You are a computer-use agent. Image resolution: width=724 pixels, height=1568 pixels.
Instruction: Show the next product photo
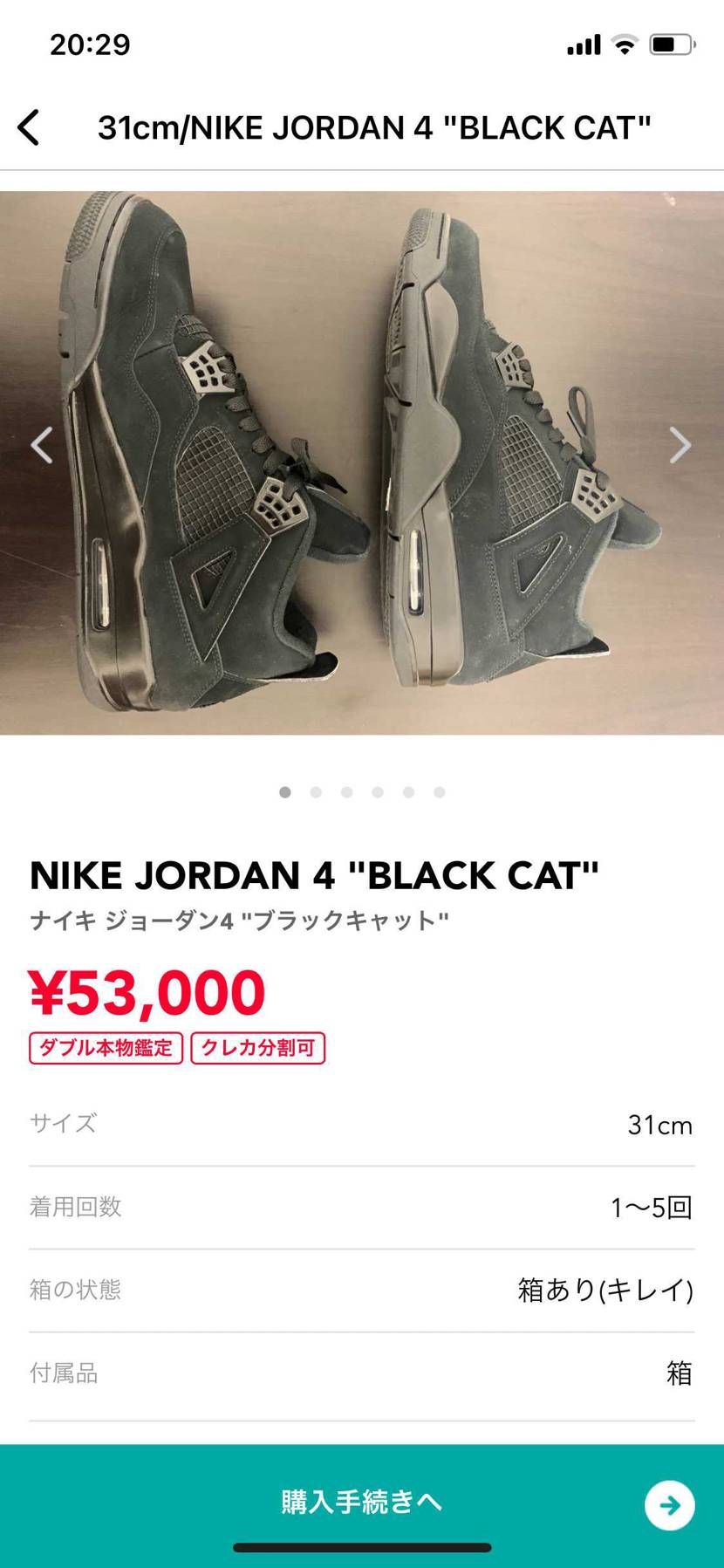tap(680, 445)
